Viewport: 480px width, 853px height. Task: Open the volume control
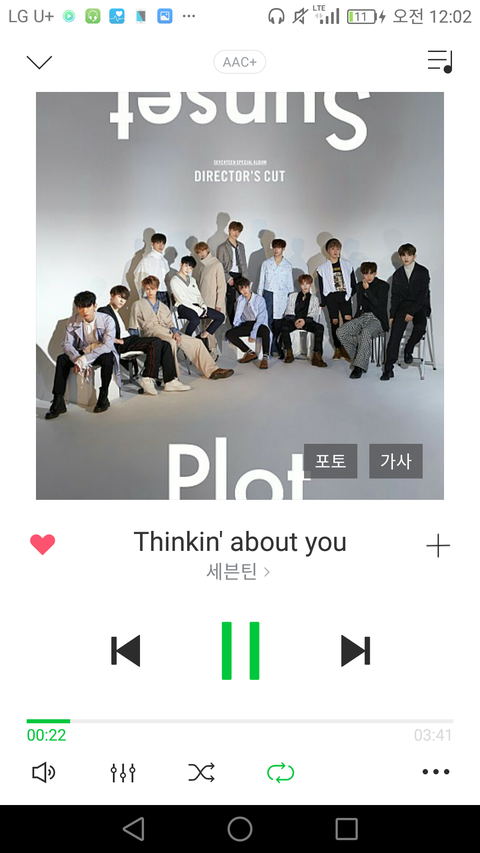(x=44, y=772)
